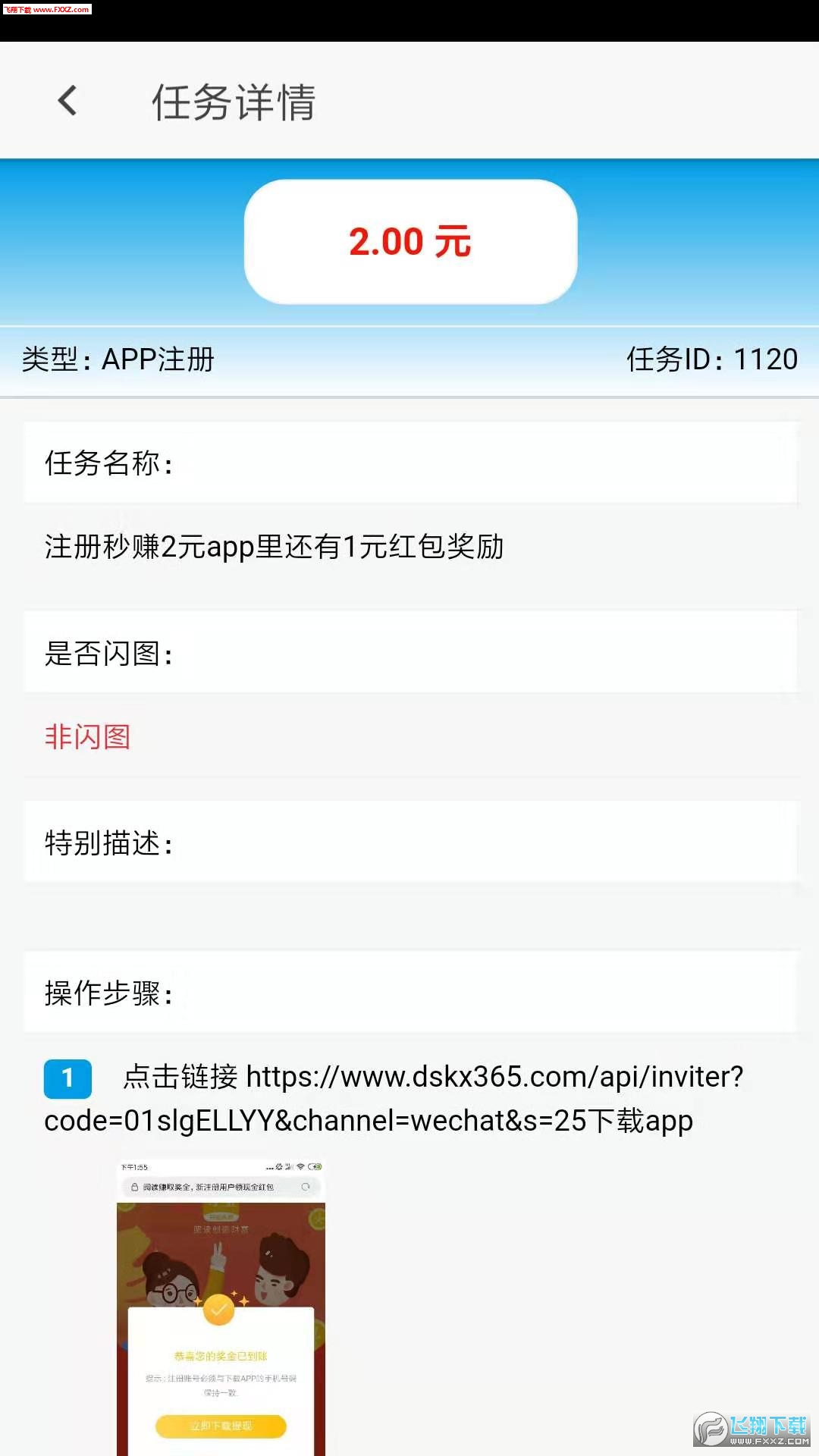This screenshot has width=819, height=1456.
Task: Click the 操作步骤 section header
Action: pos(107,990)
